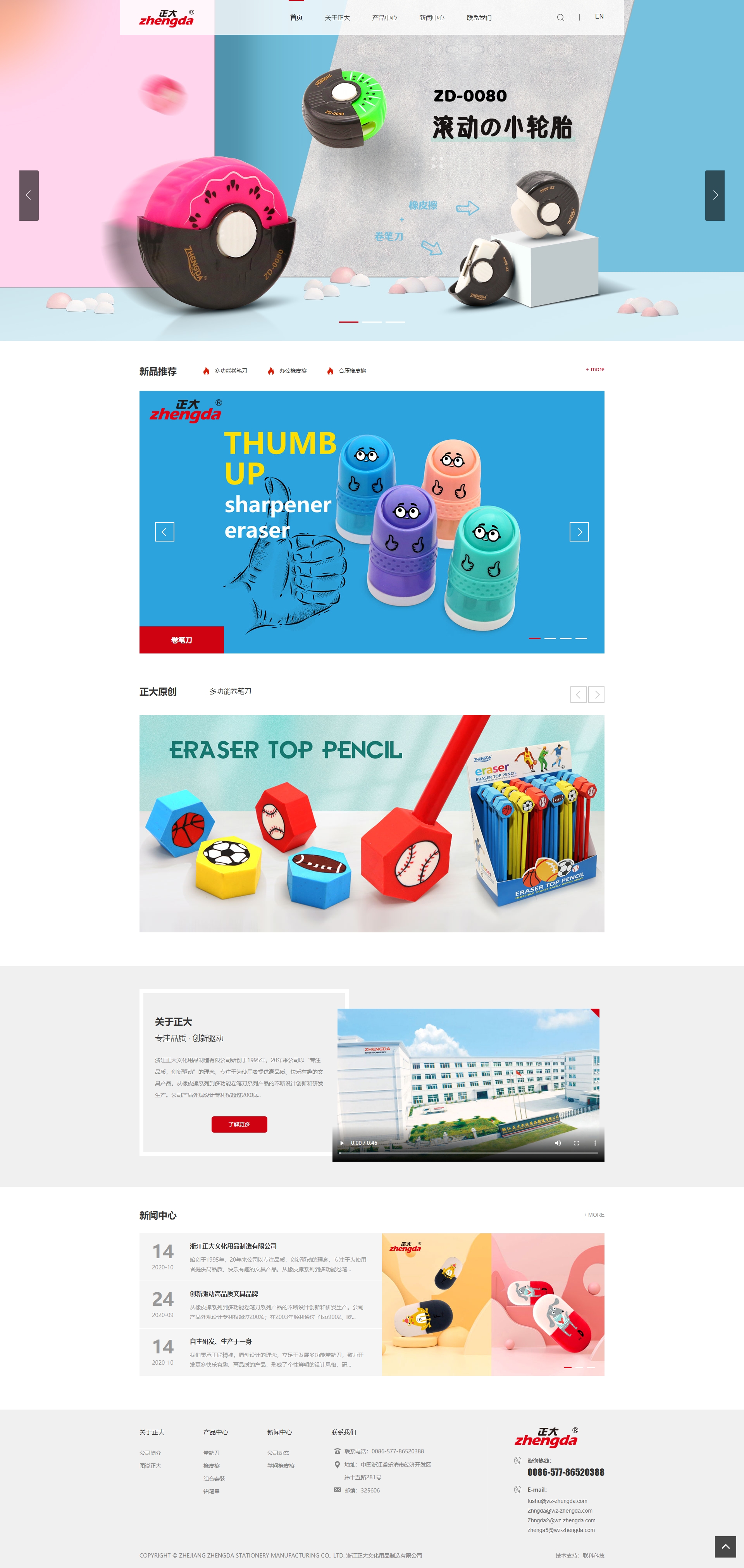744x1568 pixels.
Task: Tap + more beside 新品推荐
Action: (x=595, y=370)
